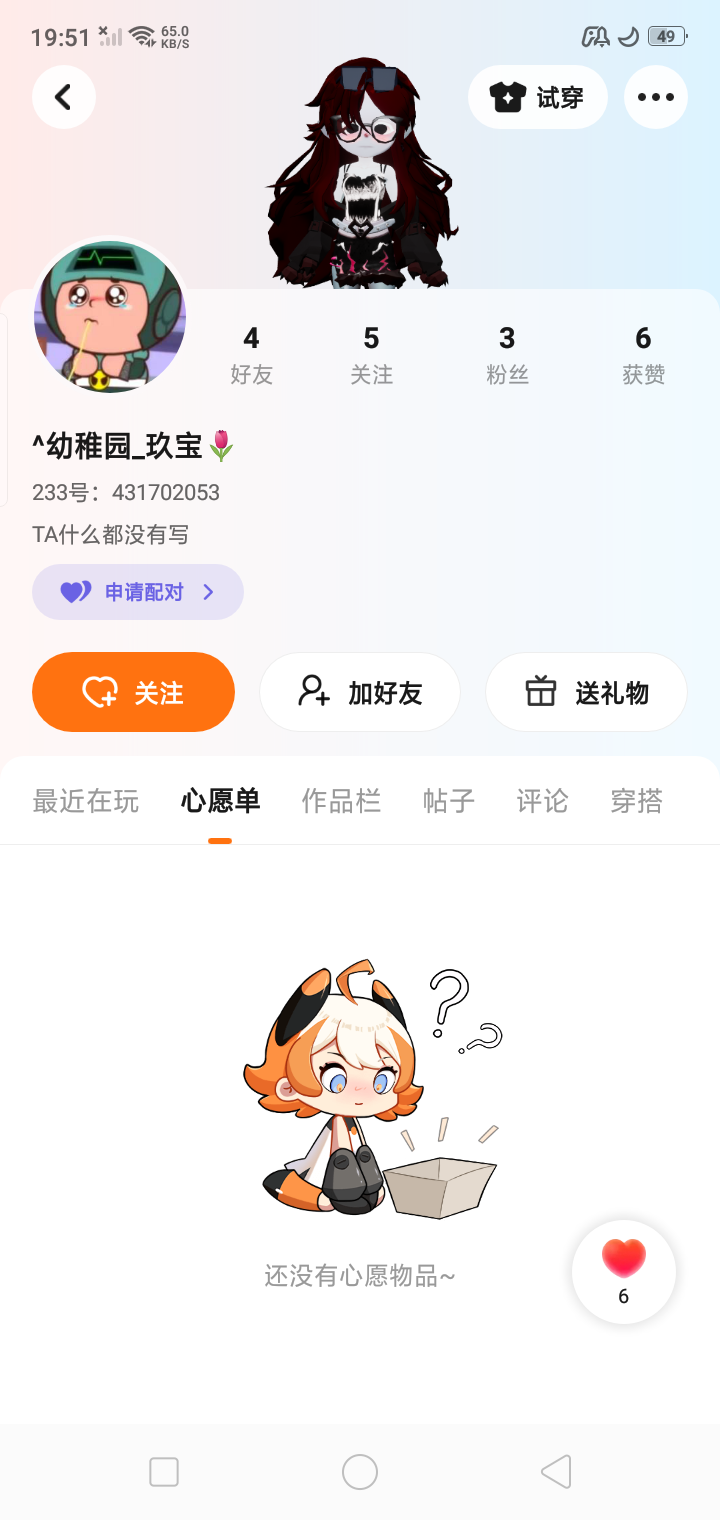720x1520 pixels.
Task: Open the 穿搭 outfits tab
Action: 636,801
